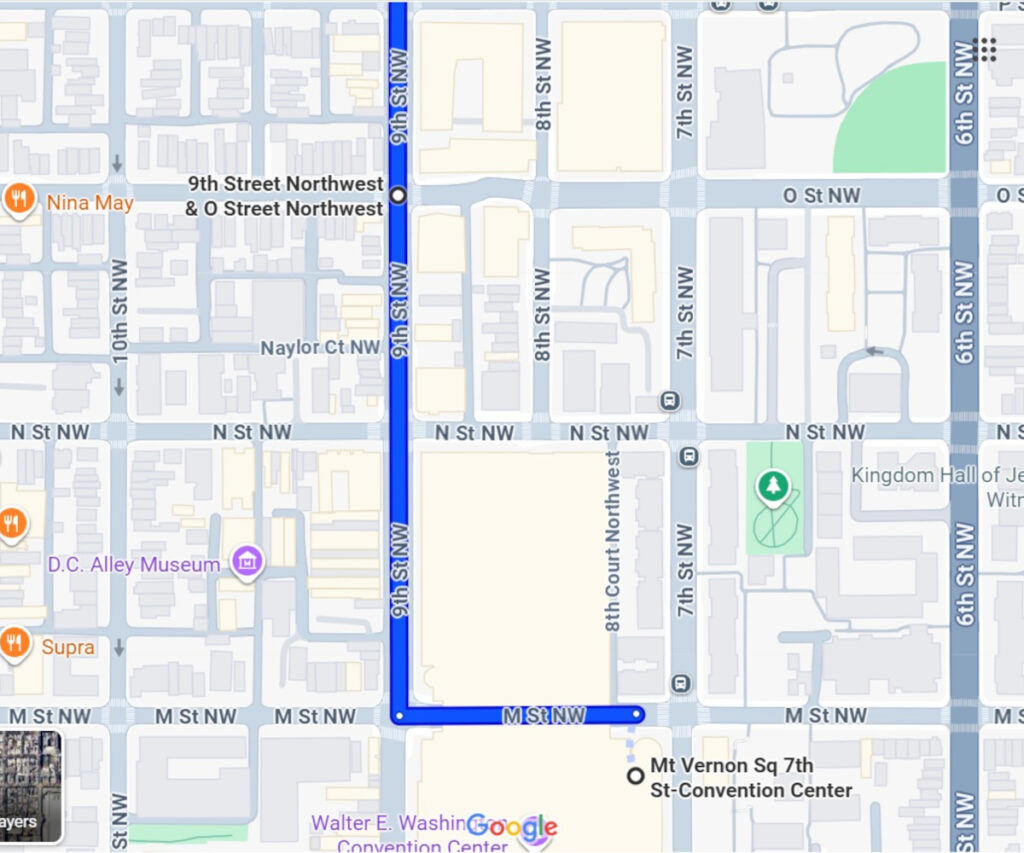Open the Layers map view switcher
This screenshot has height=853, width=1024.
[x=30, y=787]
